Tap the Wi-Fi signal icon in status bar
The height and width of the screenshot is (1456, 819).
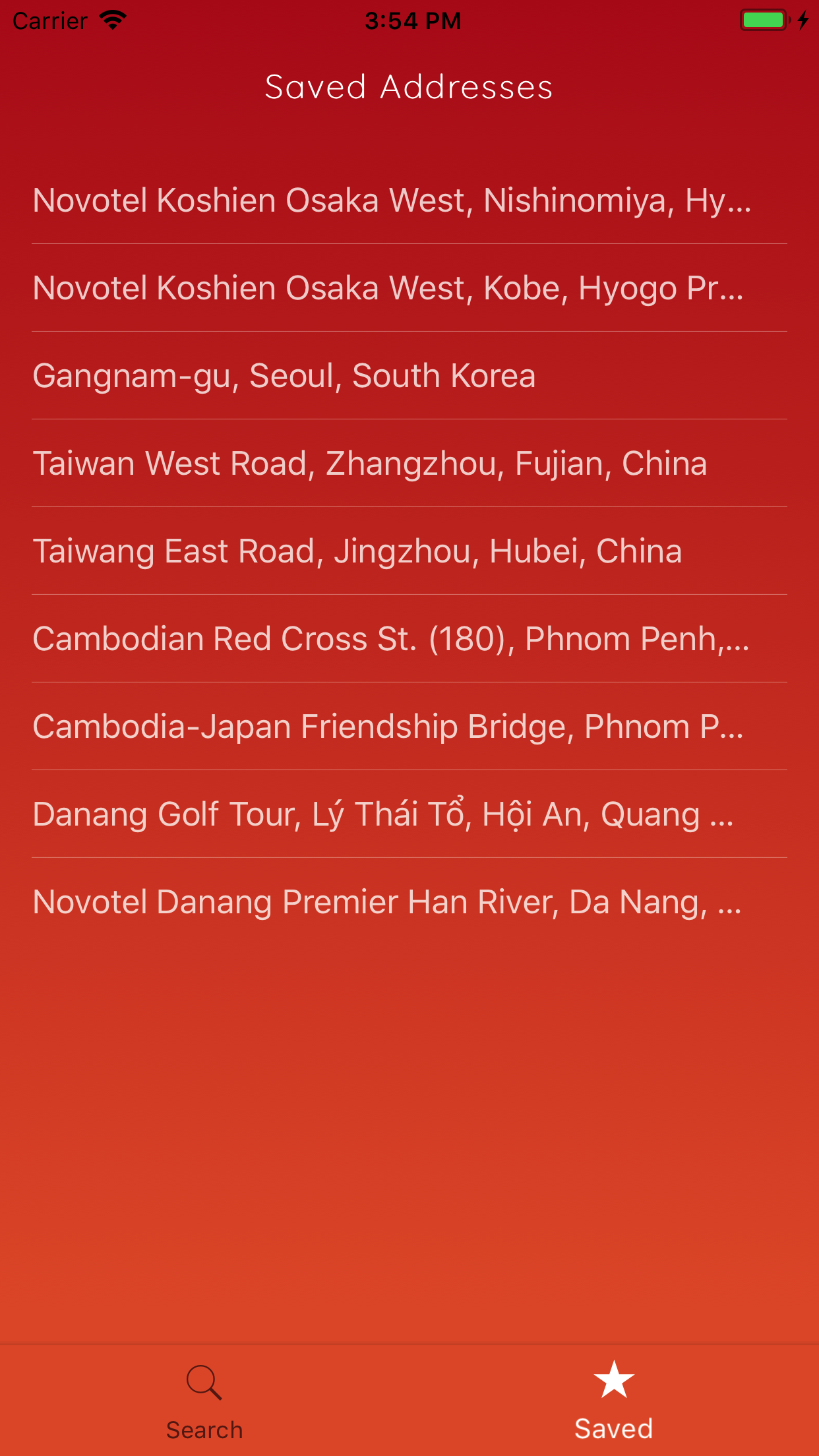tap(113, 20)
